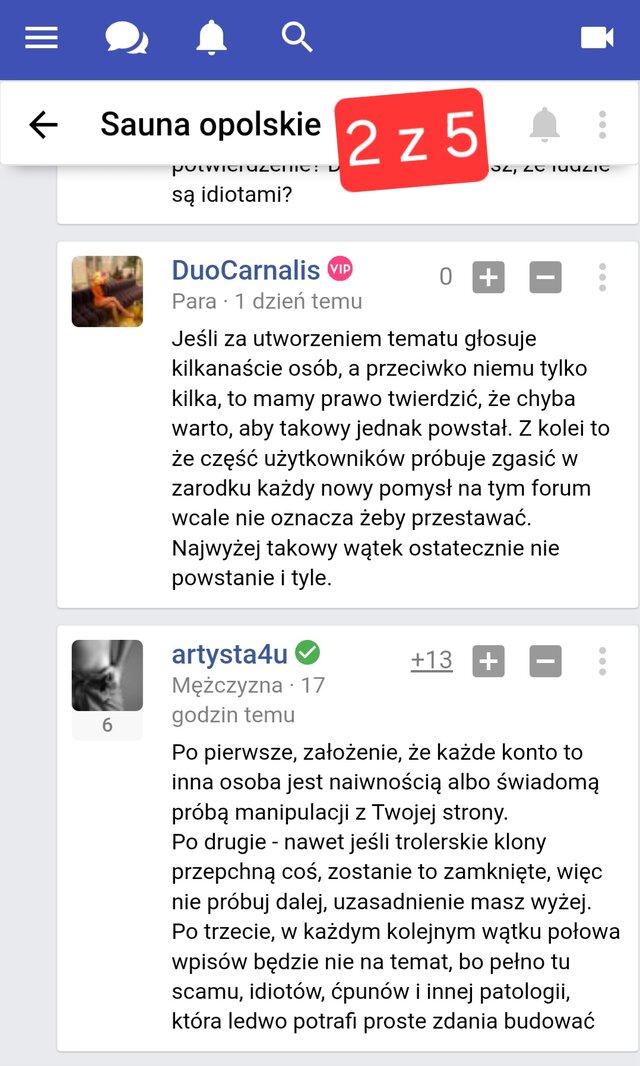Tap the video camera icon
The height and width of the screenshot is (1066, 640).
pos(597,38)
